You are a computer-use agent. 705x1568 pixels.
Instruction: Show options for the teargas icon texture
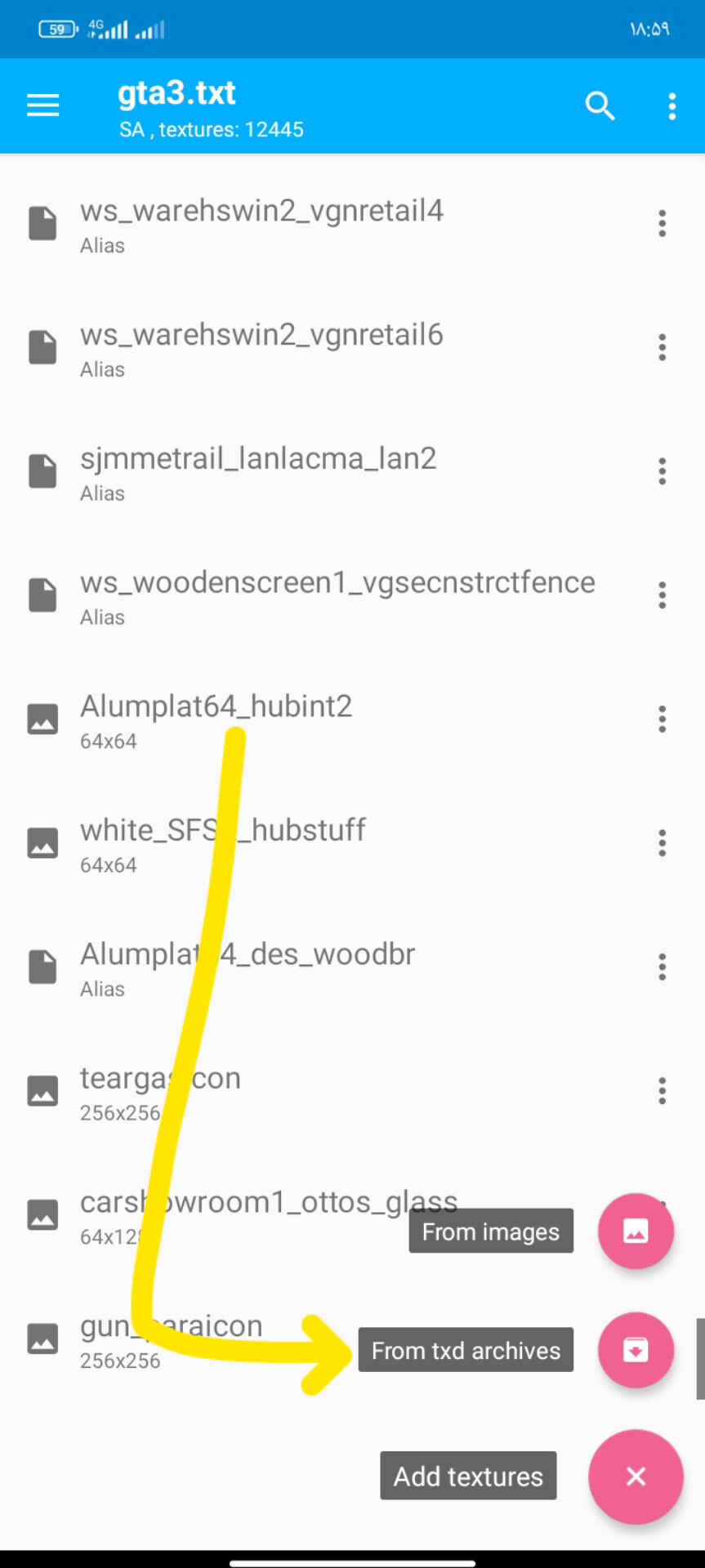(662, 1091)
